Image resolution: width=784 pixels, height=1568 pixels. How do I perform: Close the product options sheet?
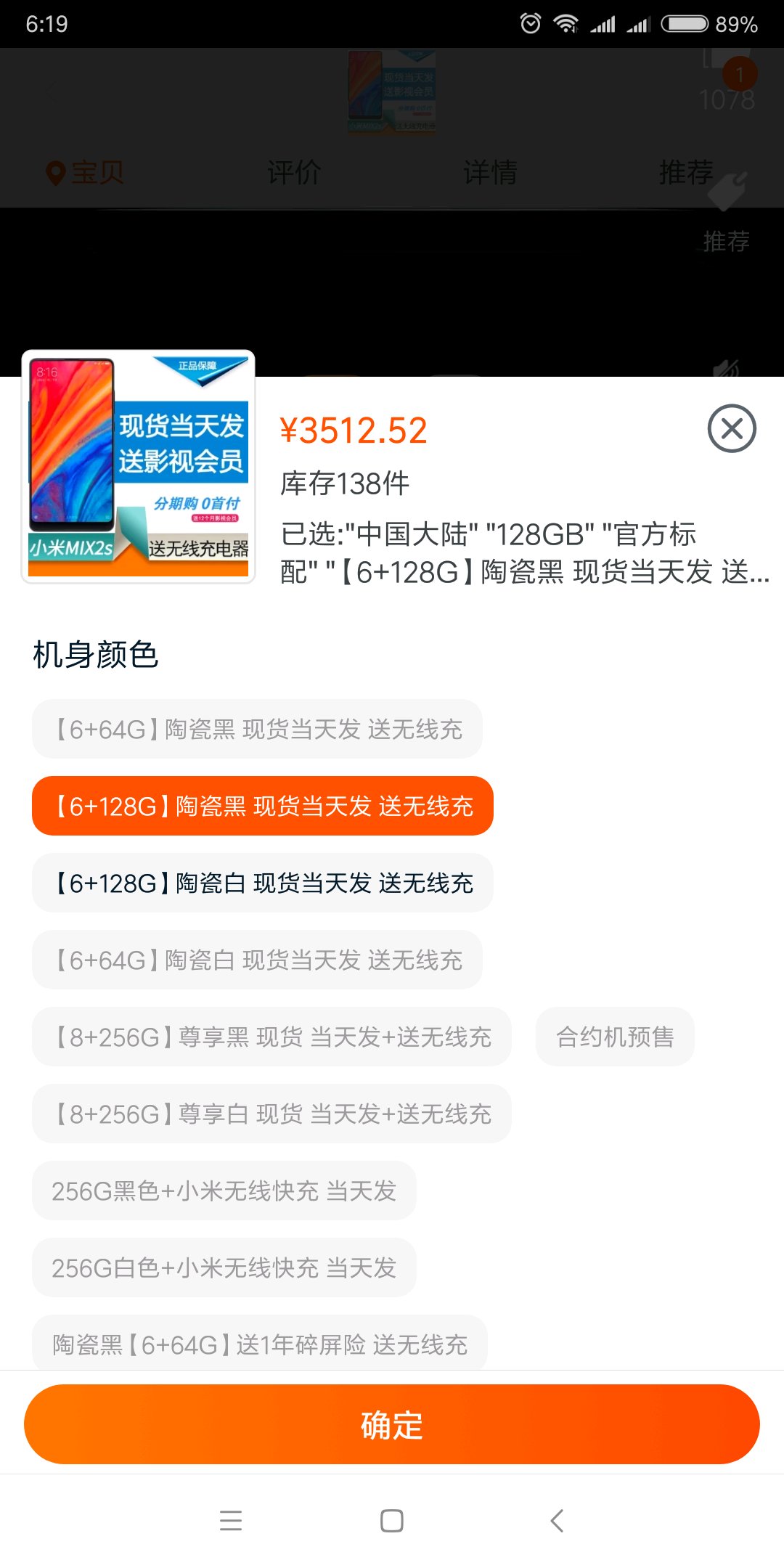[732, 428]
